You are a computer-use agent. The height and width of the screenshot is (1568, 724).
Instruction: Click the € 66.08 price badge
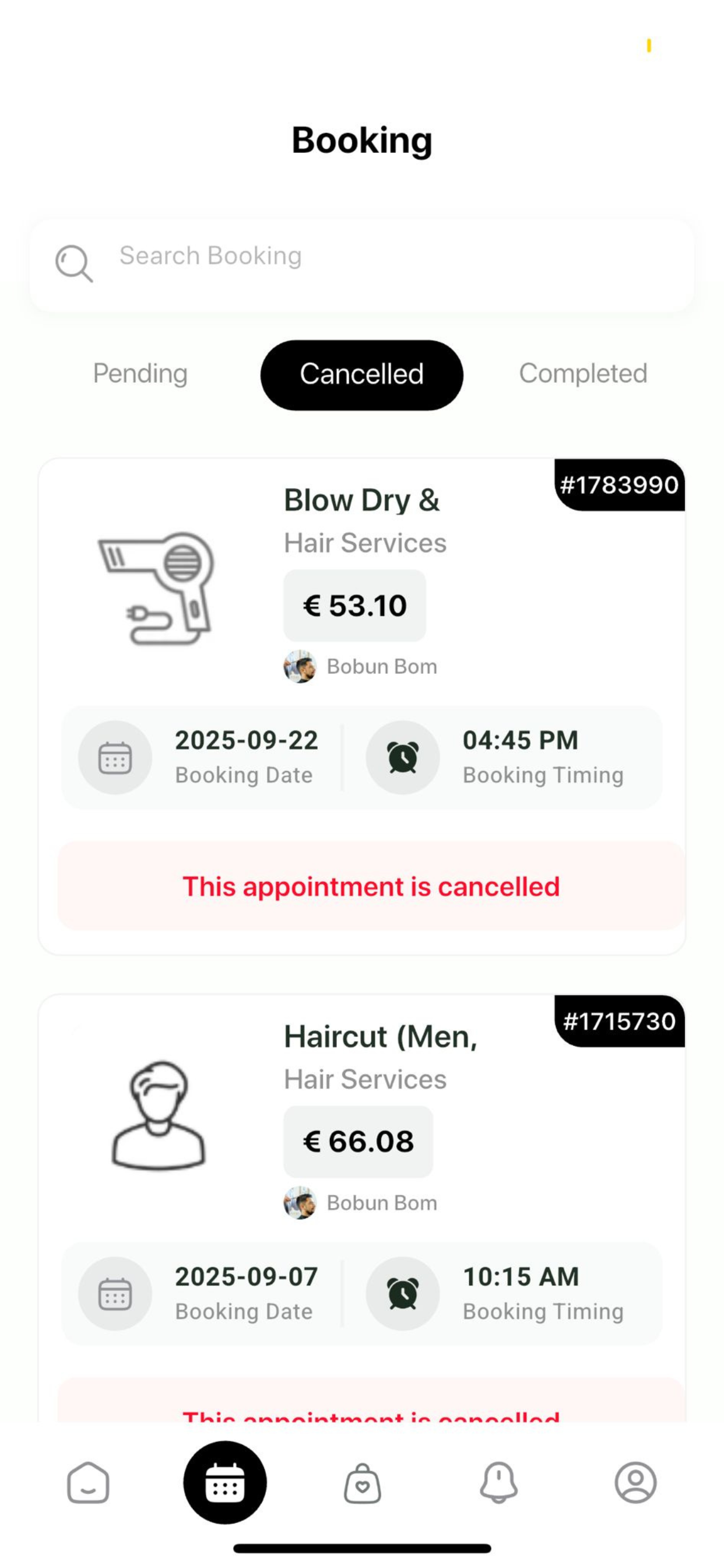(x=358, y=1142)
